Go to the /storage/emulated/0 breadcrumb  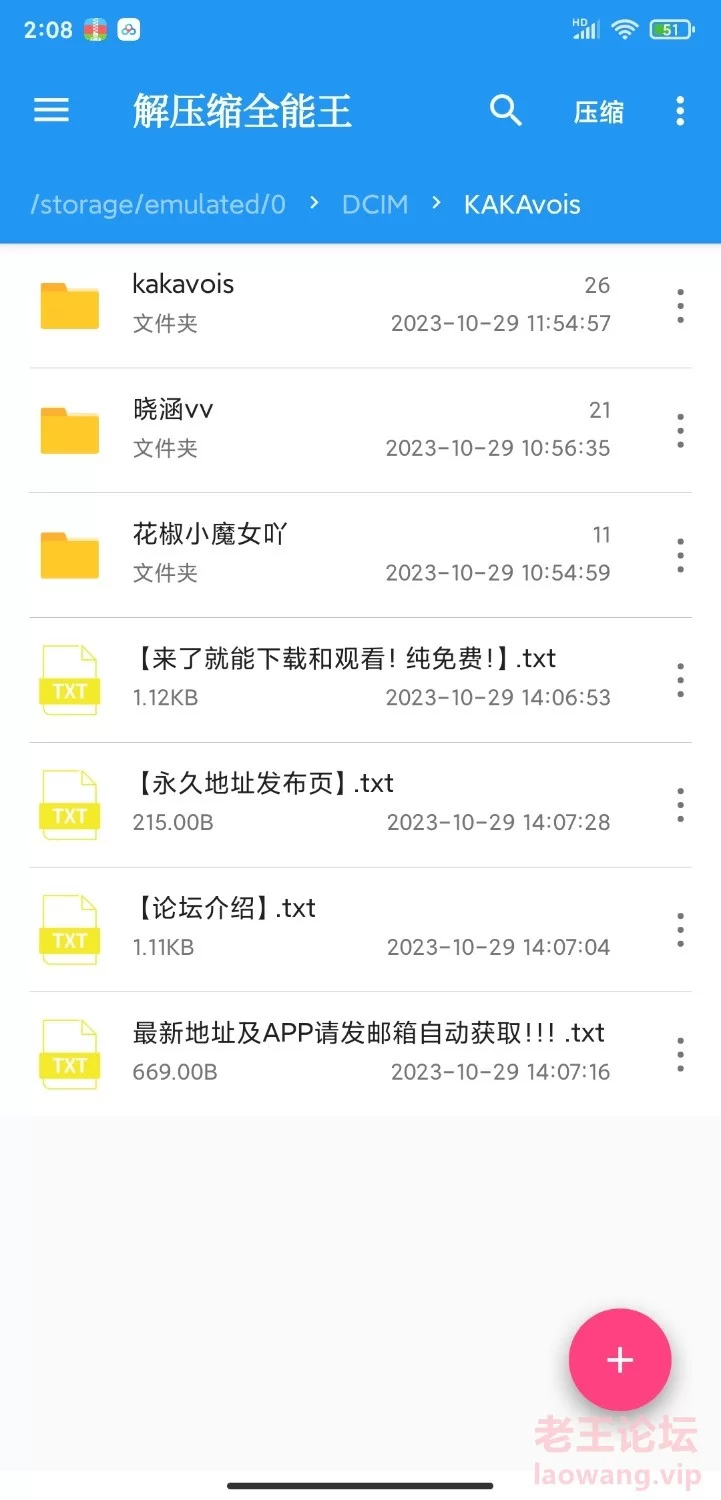[x=158, y=205]
